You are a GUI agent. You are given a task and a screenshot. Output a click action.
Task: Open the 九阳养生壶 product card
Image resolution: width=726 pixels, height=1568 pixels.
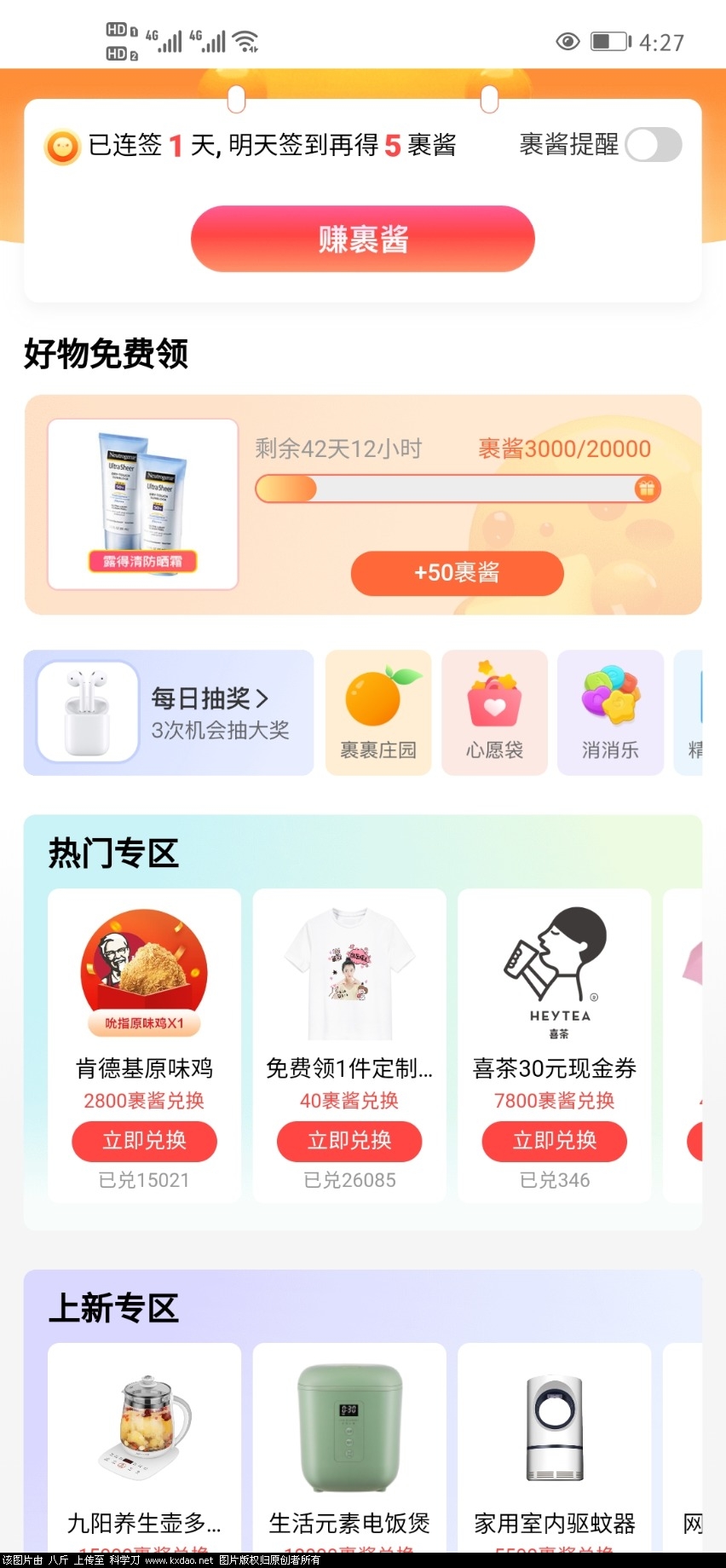click(144, 1441)
